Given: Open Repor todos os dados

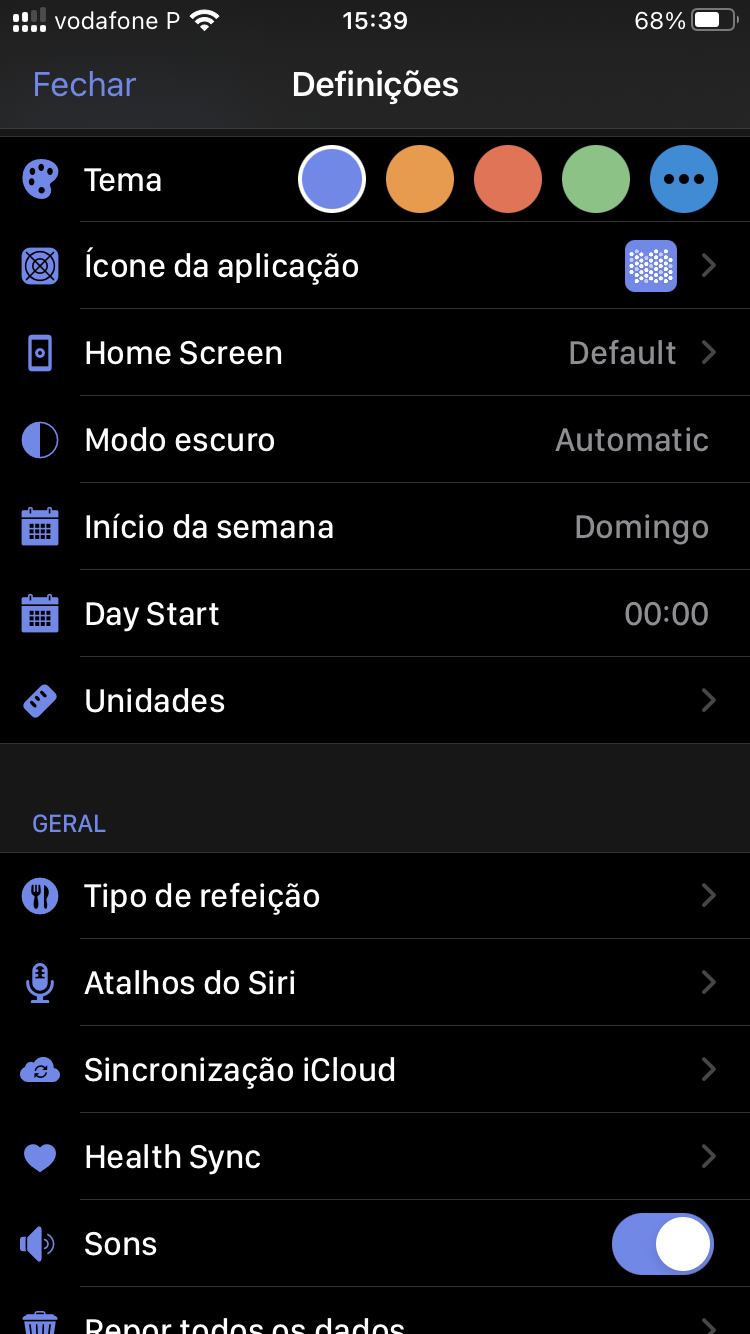Looking at the screenshot, I should (x=375, y=1322).
